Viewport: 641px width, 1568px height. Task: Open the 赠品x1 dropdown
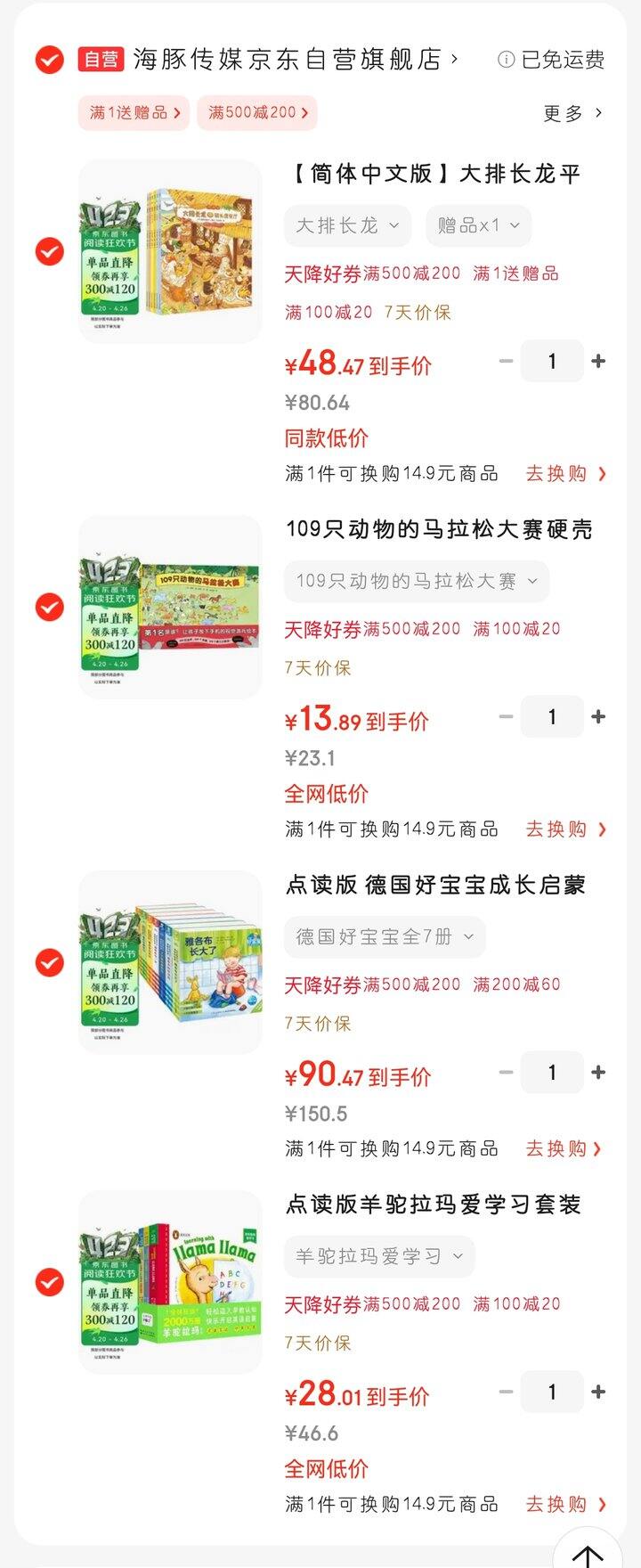(x=477, y=225)
